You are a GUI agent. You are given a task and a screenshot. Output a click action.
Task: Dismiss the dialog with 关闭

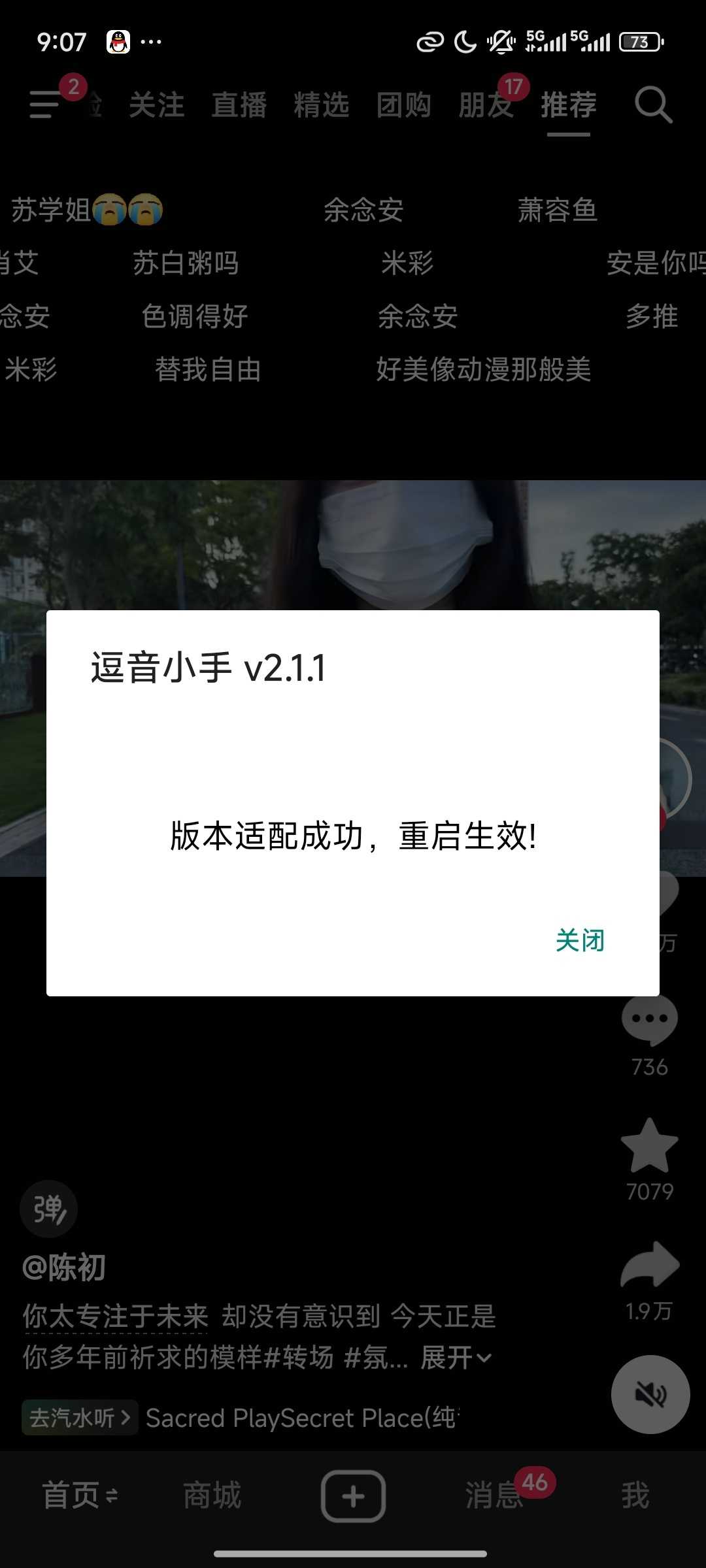coord(580,941)
